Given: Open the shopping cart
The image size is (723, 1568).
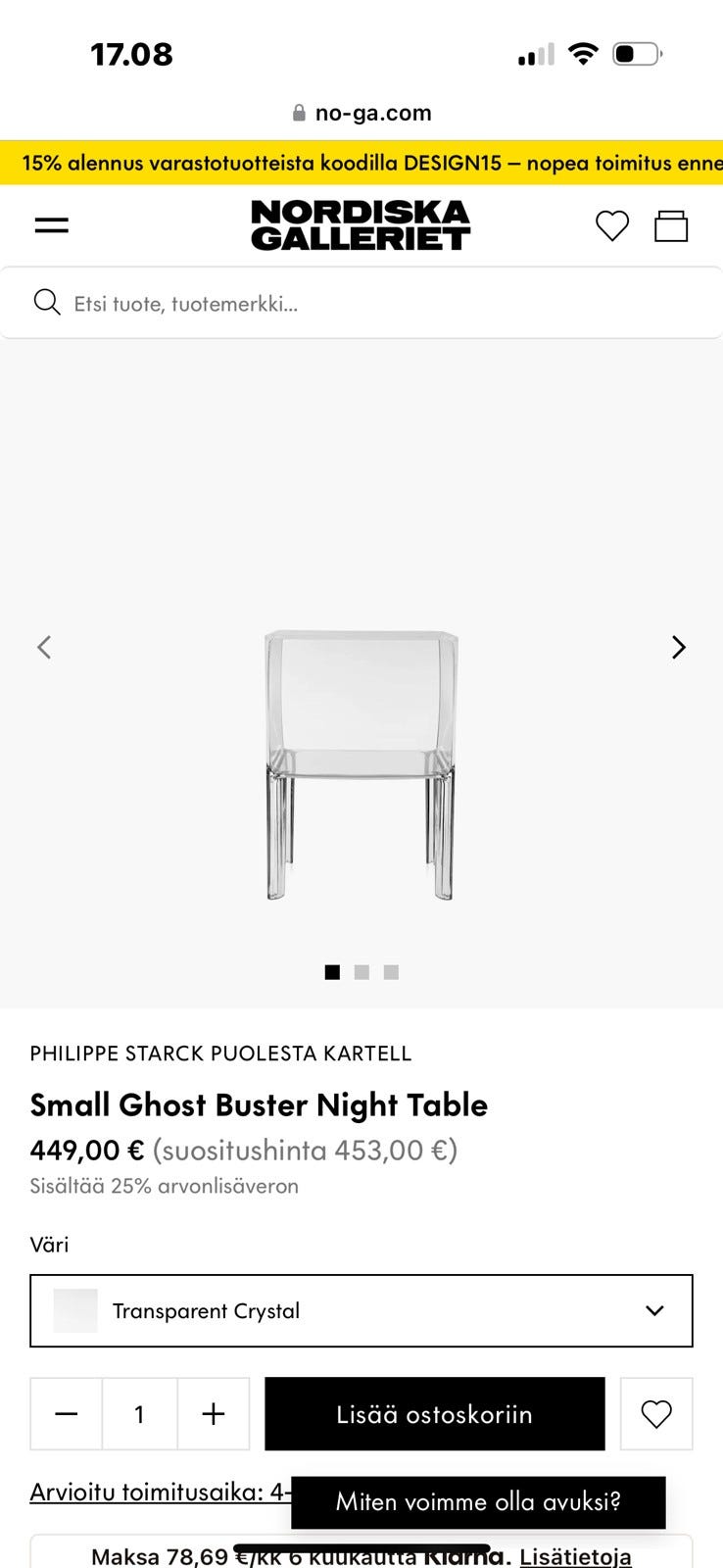Looking at the screenshot, I should pyautogui.click(x=671, y=225).
